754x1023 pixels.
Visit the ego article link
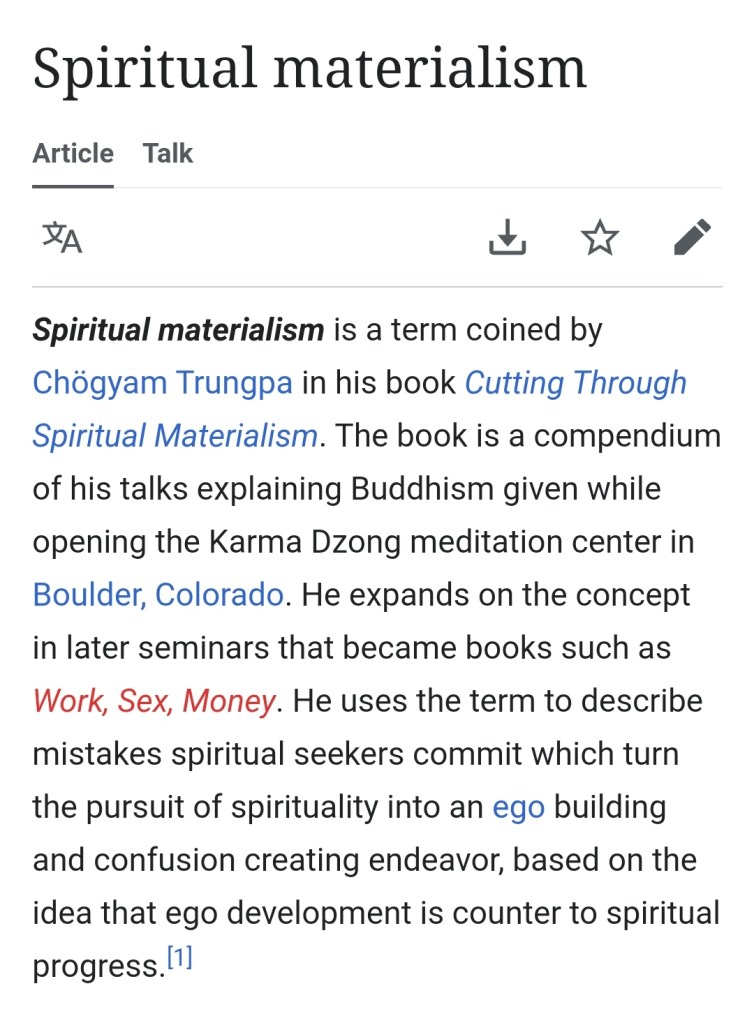518,807
